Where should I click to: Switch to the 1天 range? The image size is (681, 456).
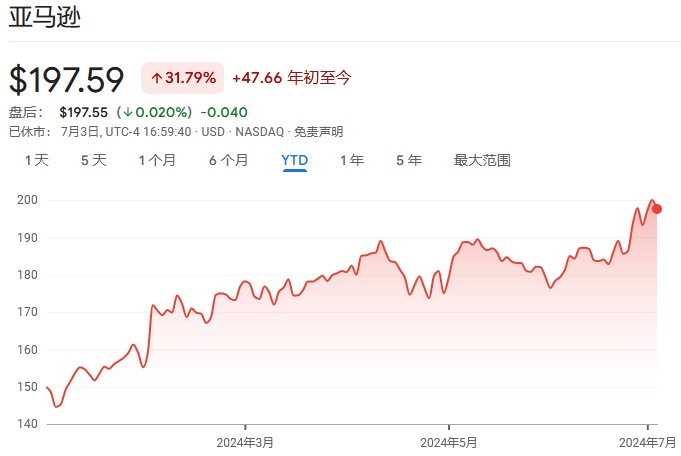[x=37, y=160]
